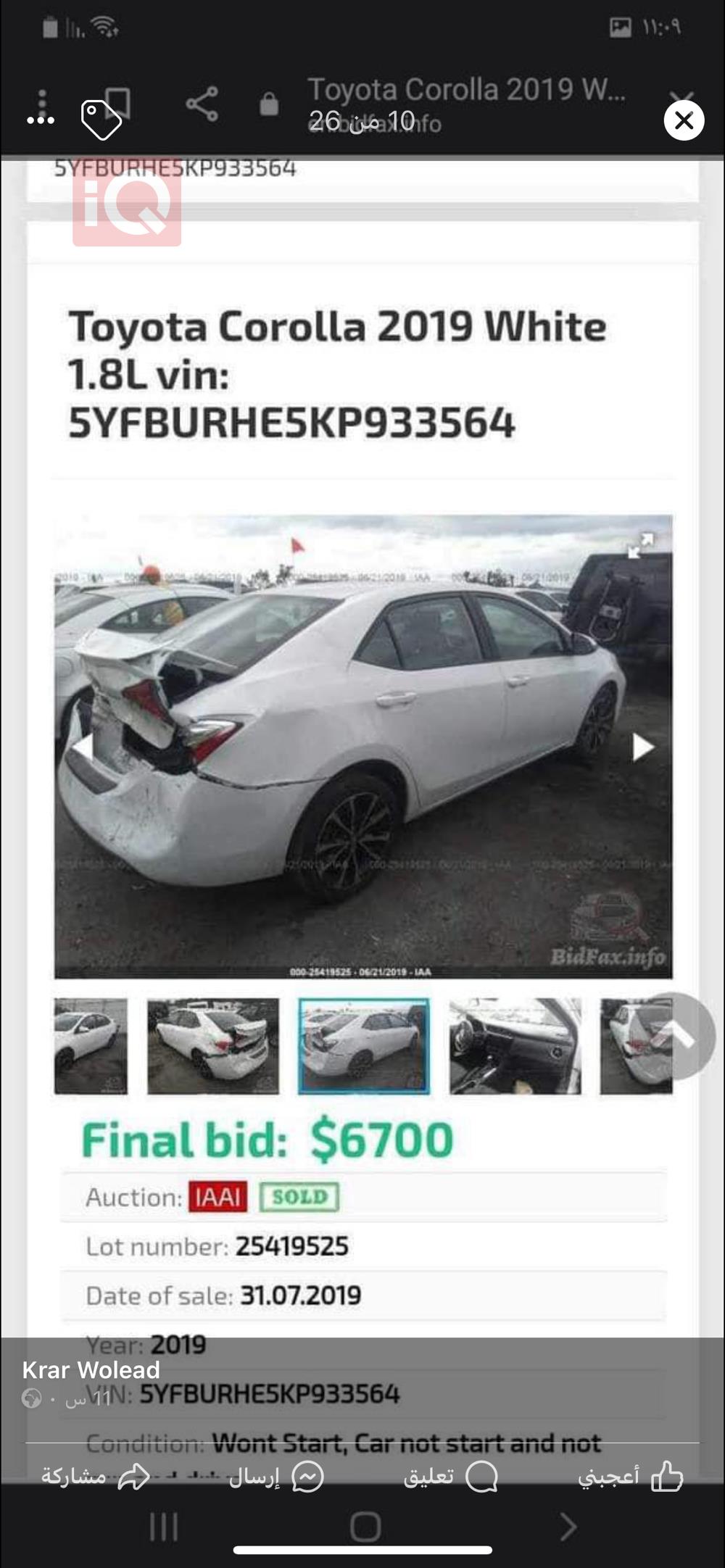Like this photo

[x=630, y=1477]
